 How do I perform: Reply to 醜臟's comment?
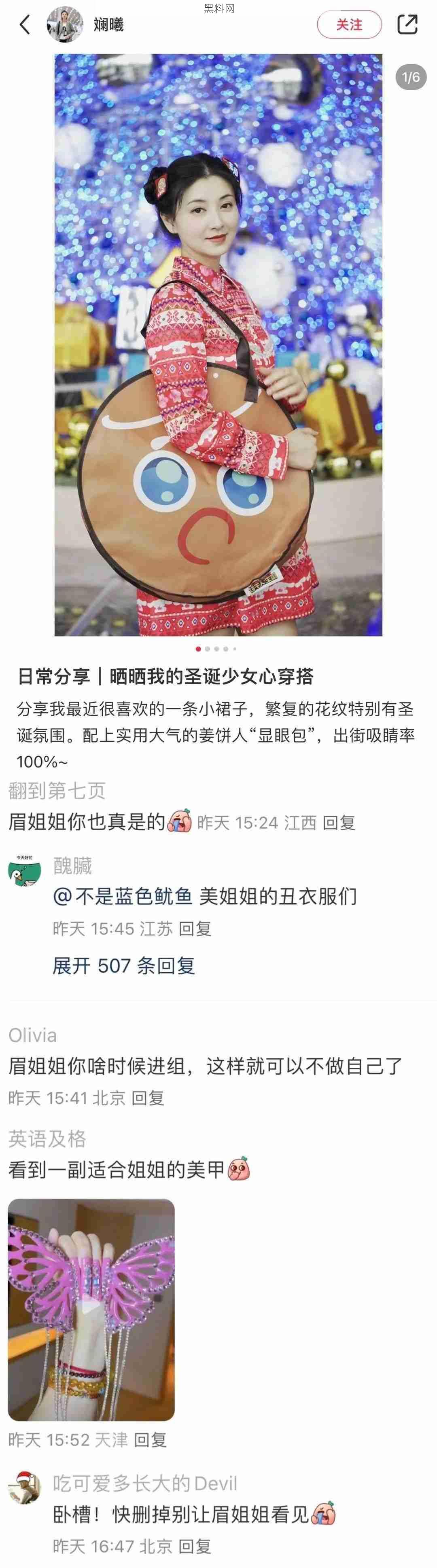tap(195, 928)
